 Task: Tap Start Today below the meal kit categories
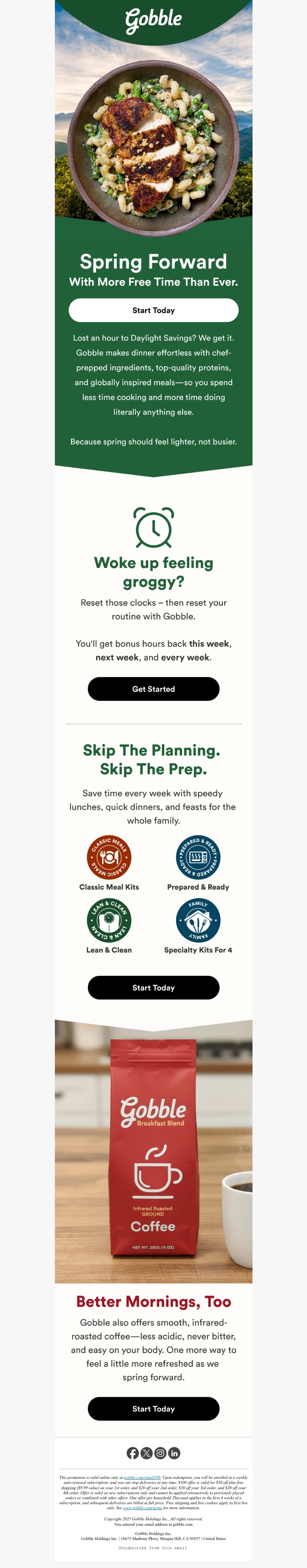coord(153,987)
